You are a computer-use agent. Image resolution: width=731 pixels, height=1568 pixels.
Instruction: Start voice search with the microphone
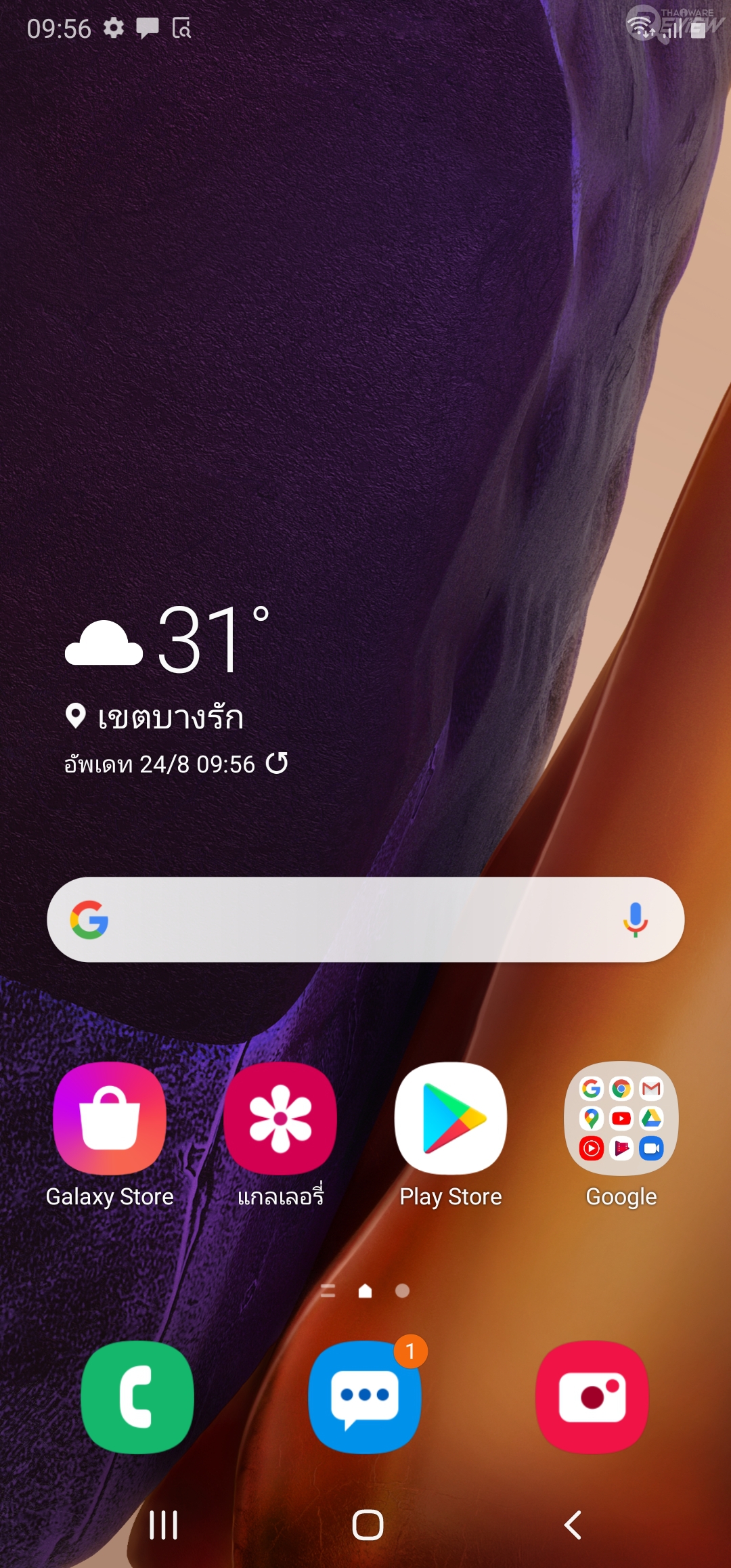[635, 919]
